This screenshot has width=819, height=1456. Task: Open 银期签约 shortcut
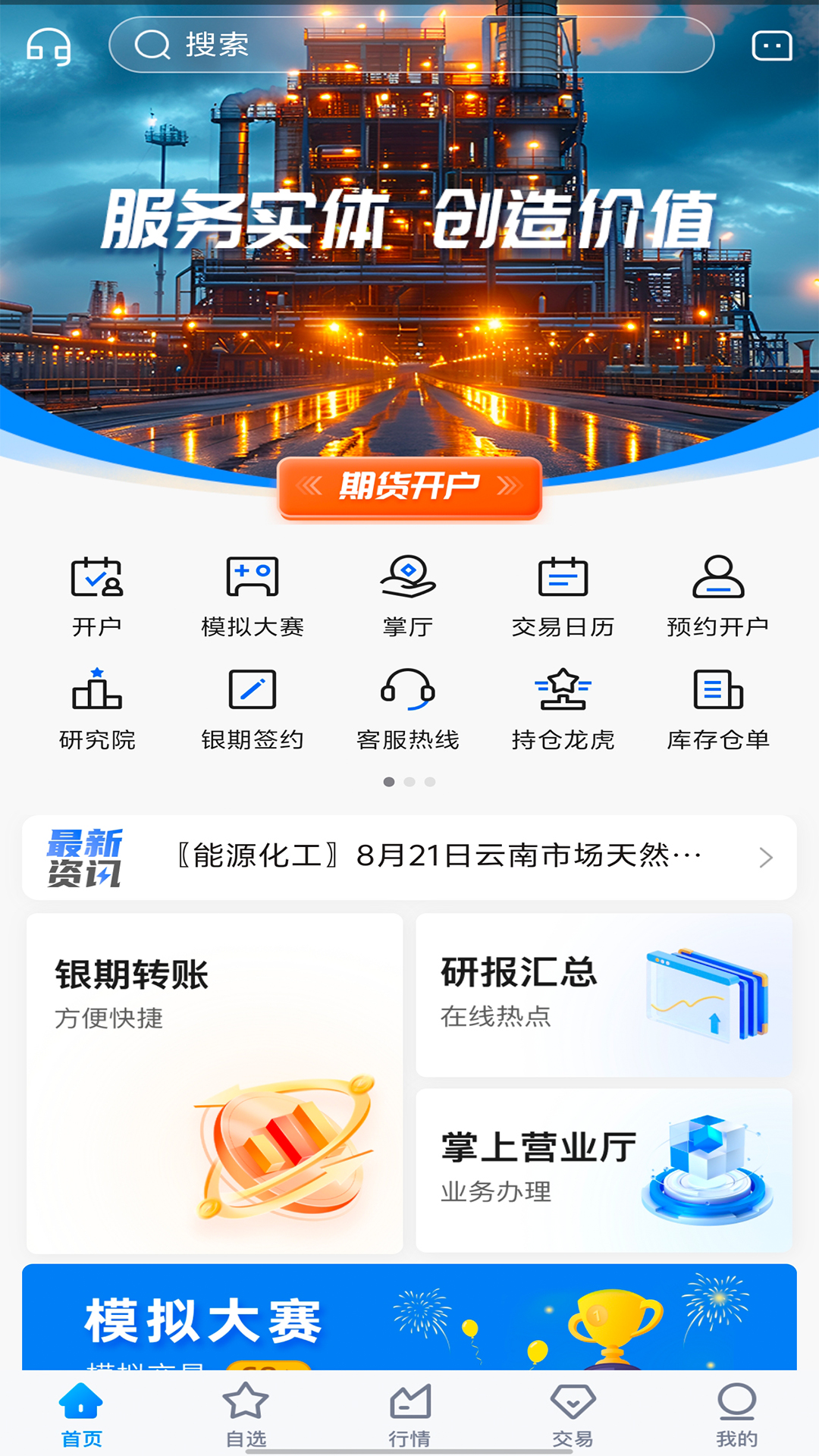click(253, 709)
